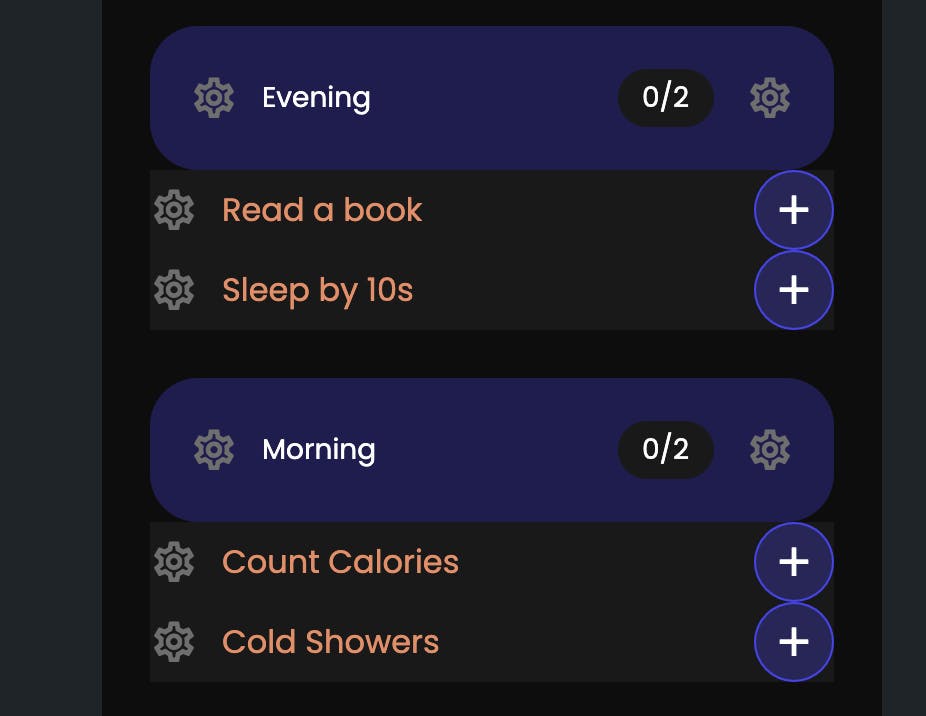The height and width of the screenshot is (716, 926).
Task: Open the right gear icon on Evening header
Action: (x=769, y=98)
